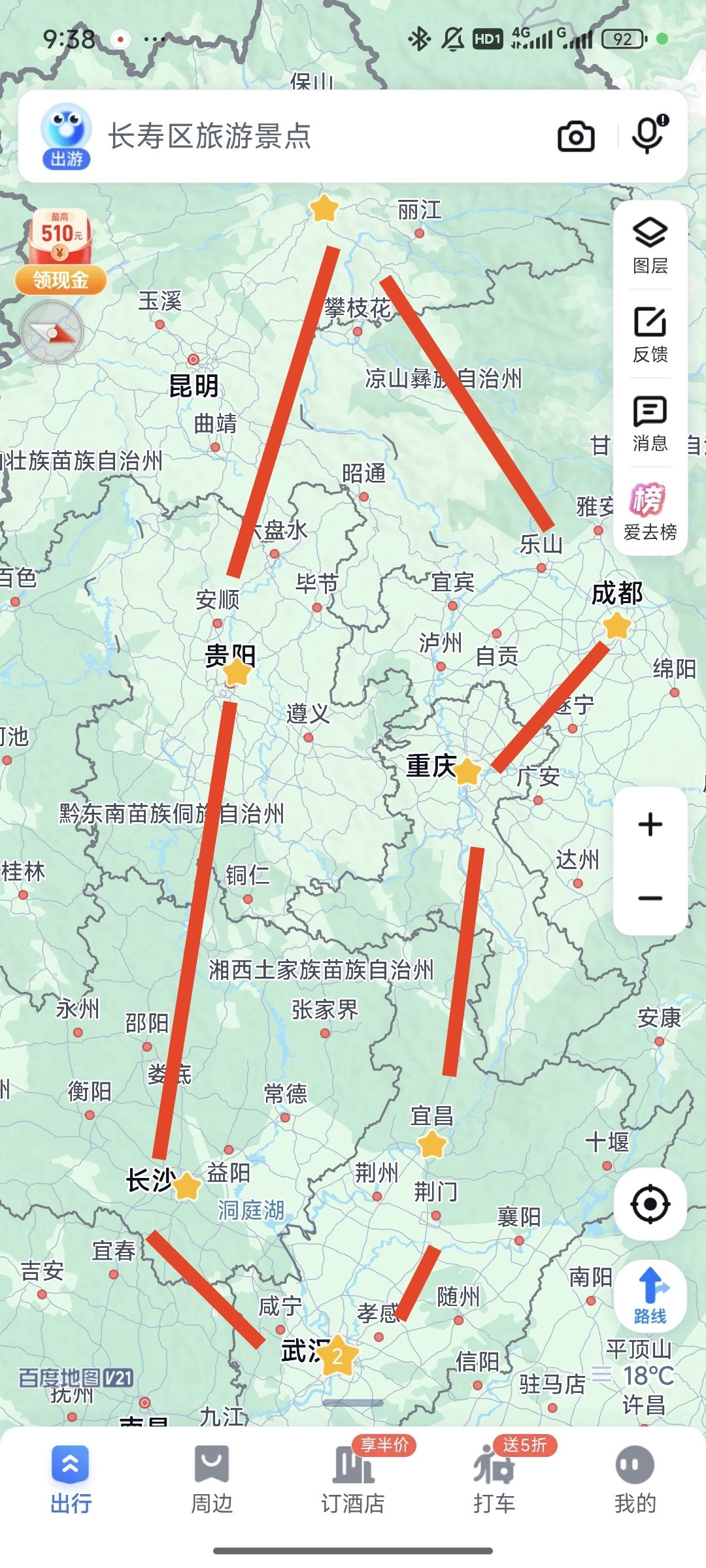Tap the compass to reset map orientation
This screenshot has width=706, height=1568.
point(52,333)
